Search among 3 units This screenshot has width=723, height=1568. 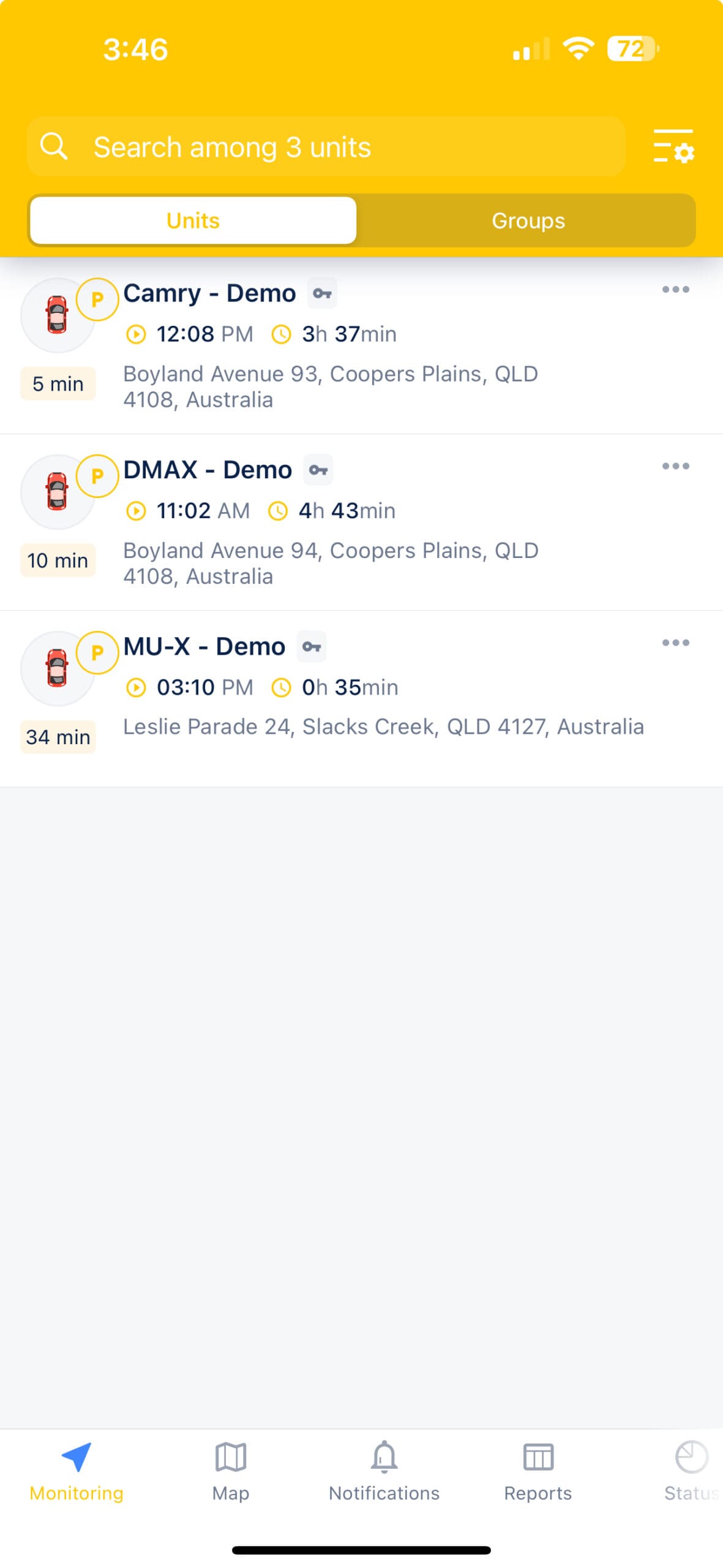coord(326,147)
